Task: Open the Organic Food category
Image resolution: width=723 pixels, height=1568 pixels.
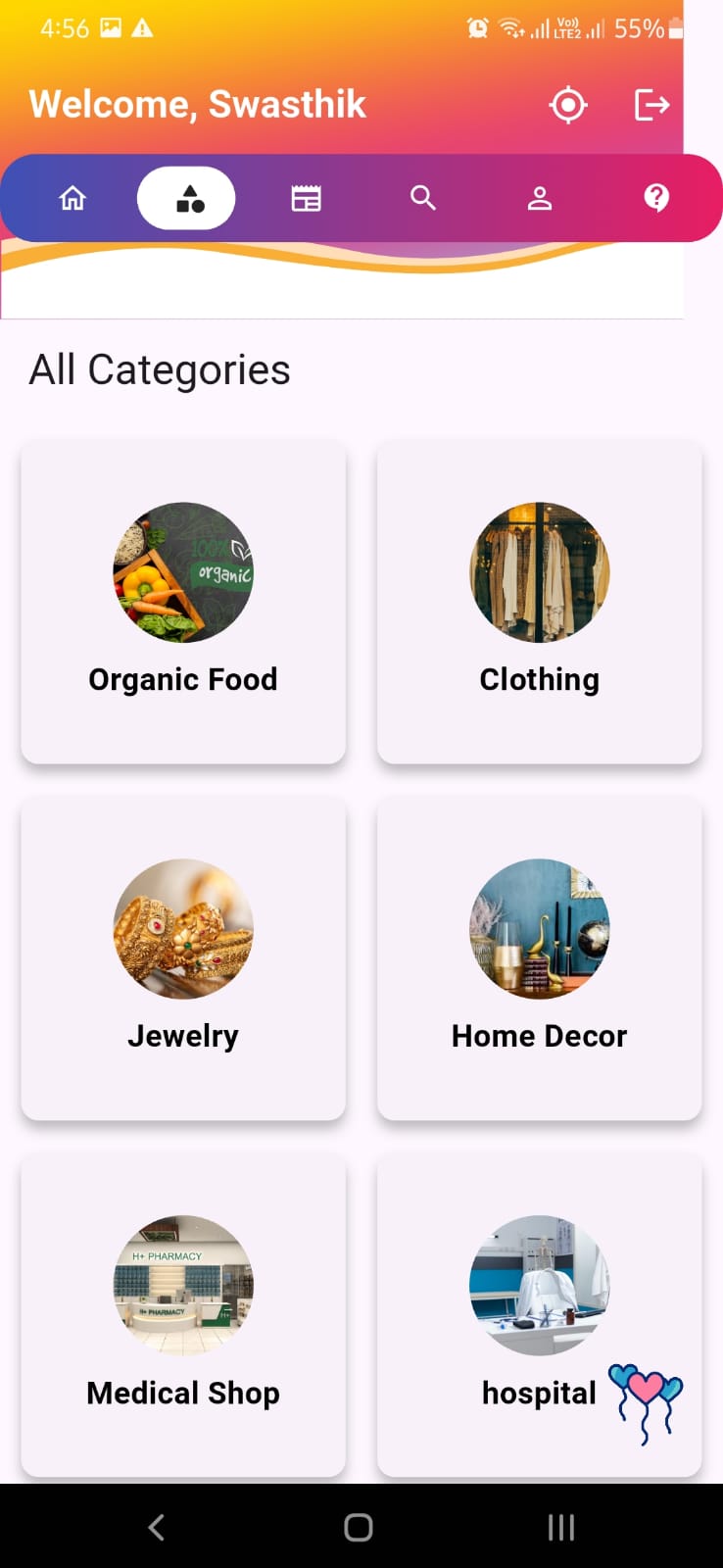Action: [183, 602]
